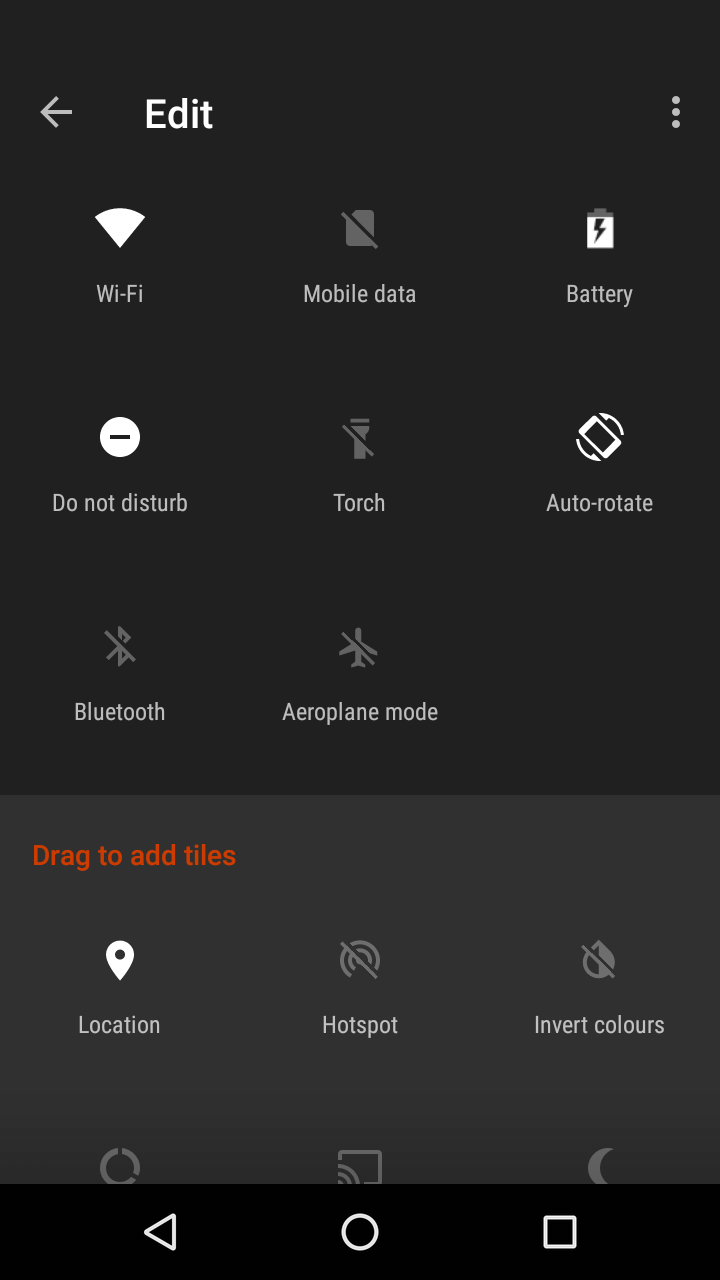This screenshot has width=720, height=1280.
Task: Select the Invert colours tile
Action: pos(600,987)
